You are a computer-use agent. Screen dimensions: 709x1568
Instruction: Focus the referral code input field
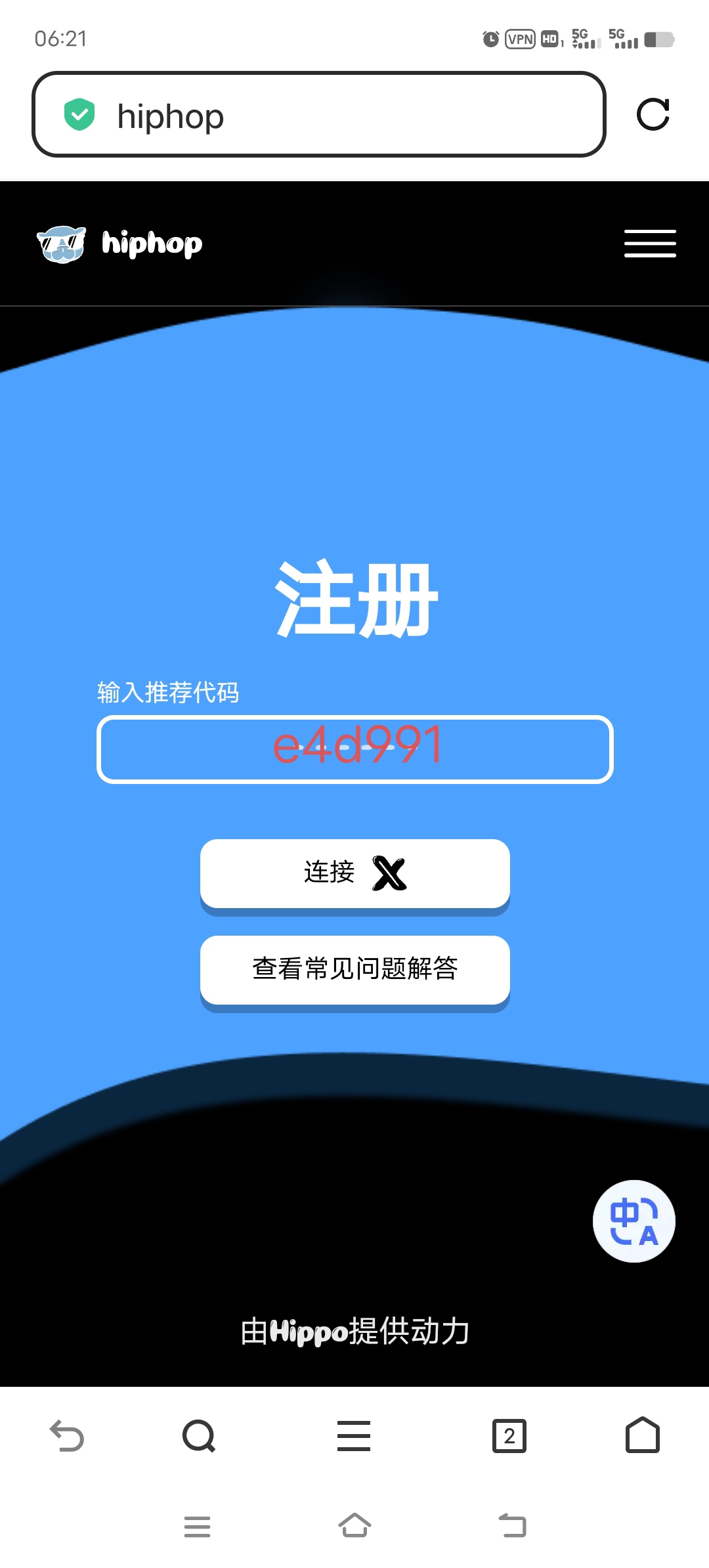pyautogui.click(x=355, y=749)
